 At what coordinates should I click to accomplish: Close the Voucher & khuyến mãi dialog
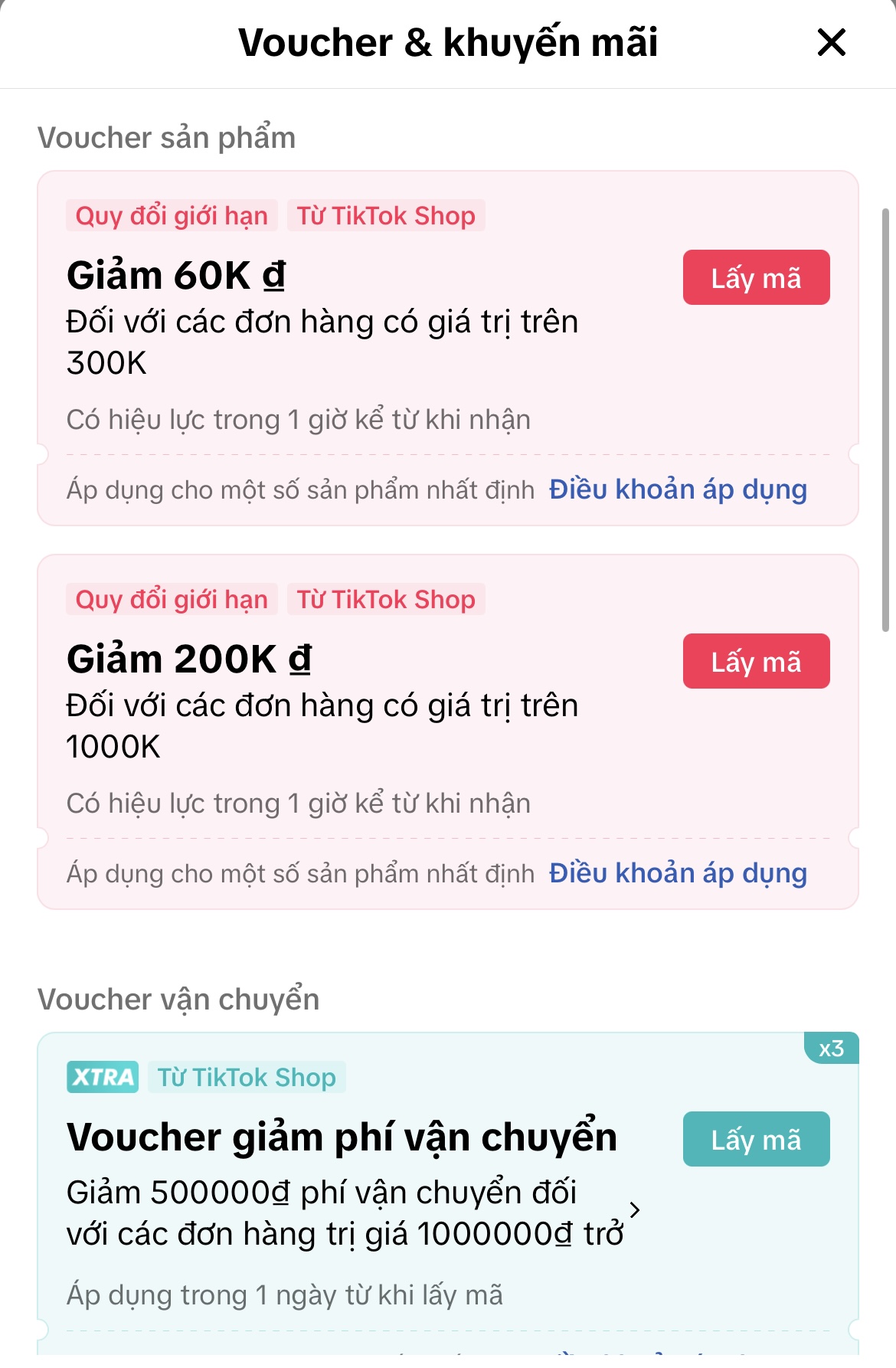click(832, 44)
